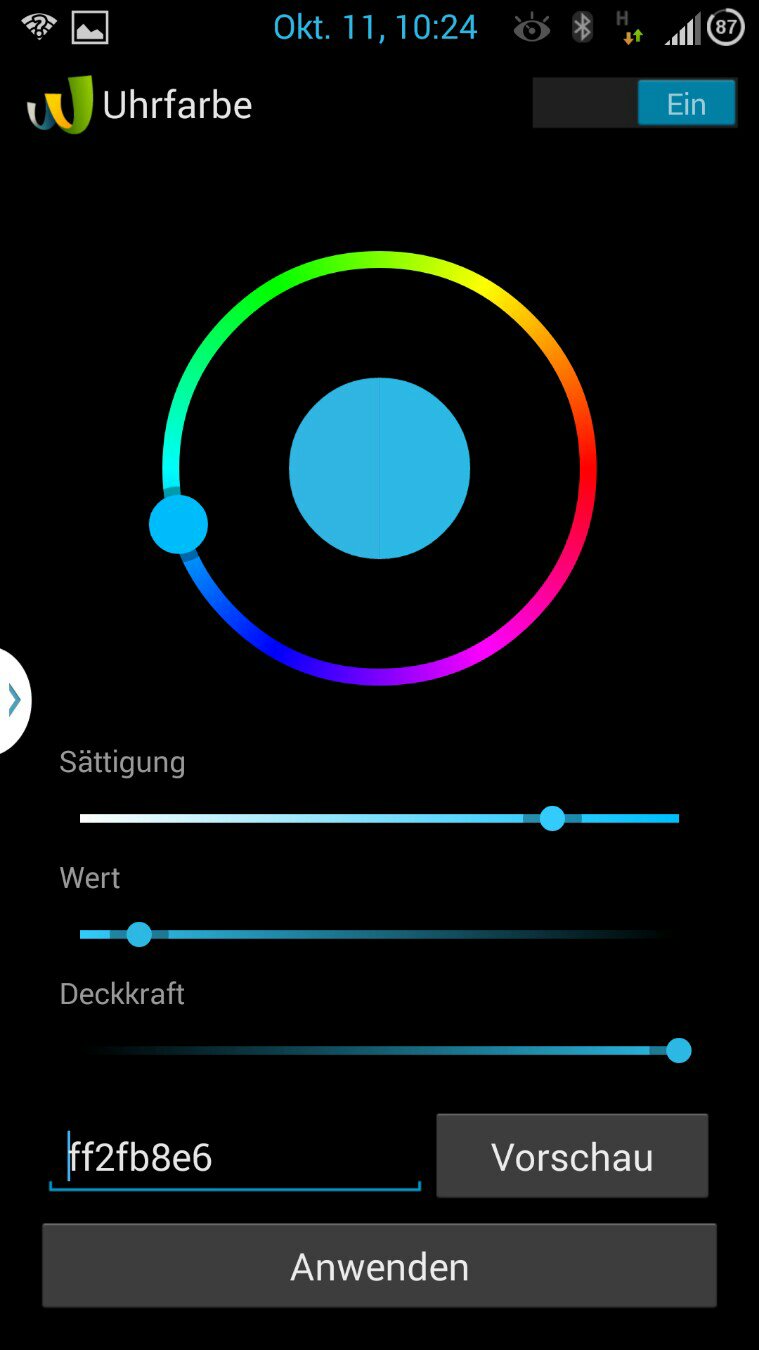Tap the Uhrfarbe app icon to go back
Screen dimensions: 759x1350
[59, 104]
